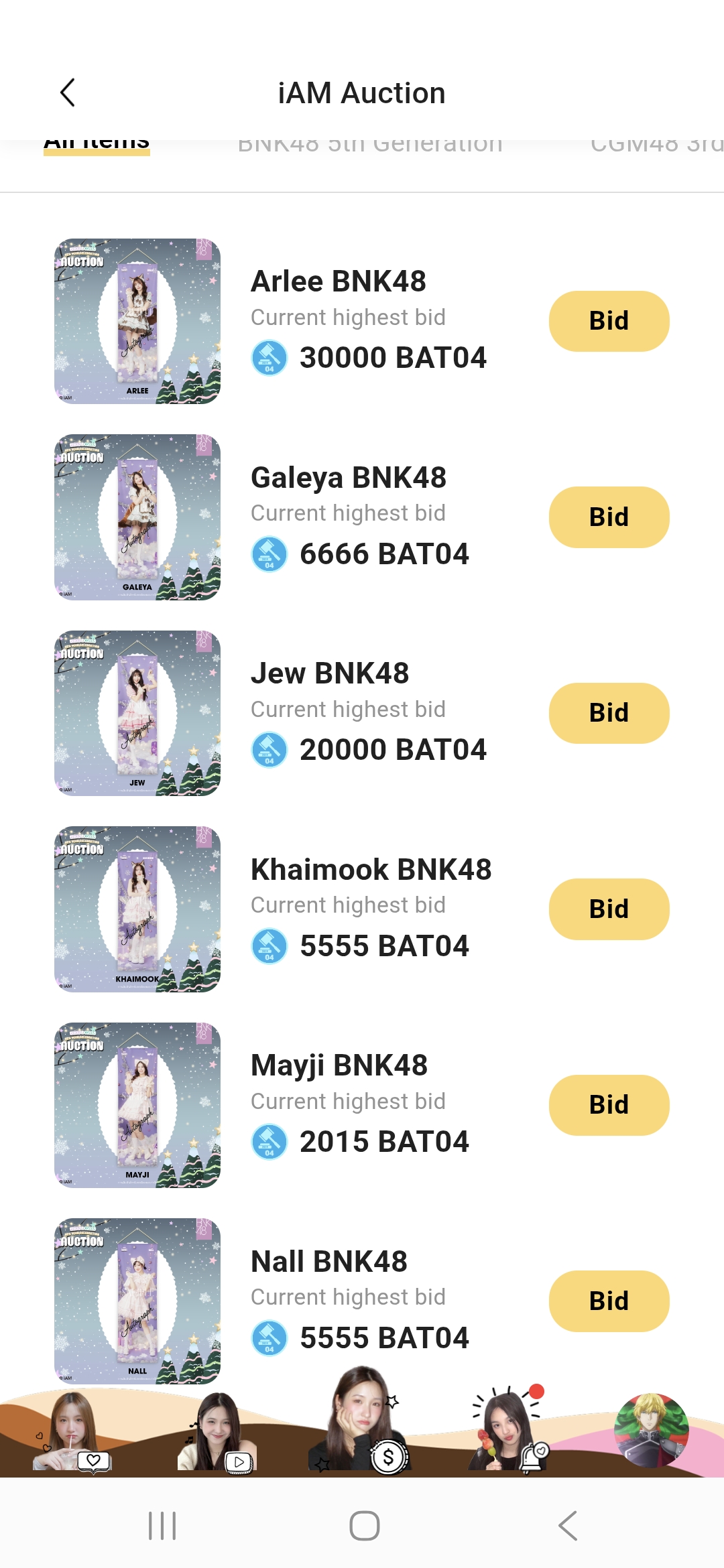Select the All Items tab
Viewport: 724px width, 1568px height.
coord(97,145)
